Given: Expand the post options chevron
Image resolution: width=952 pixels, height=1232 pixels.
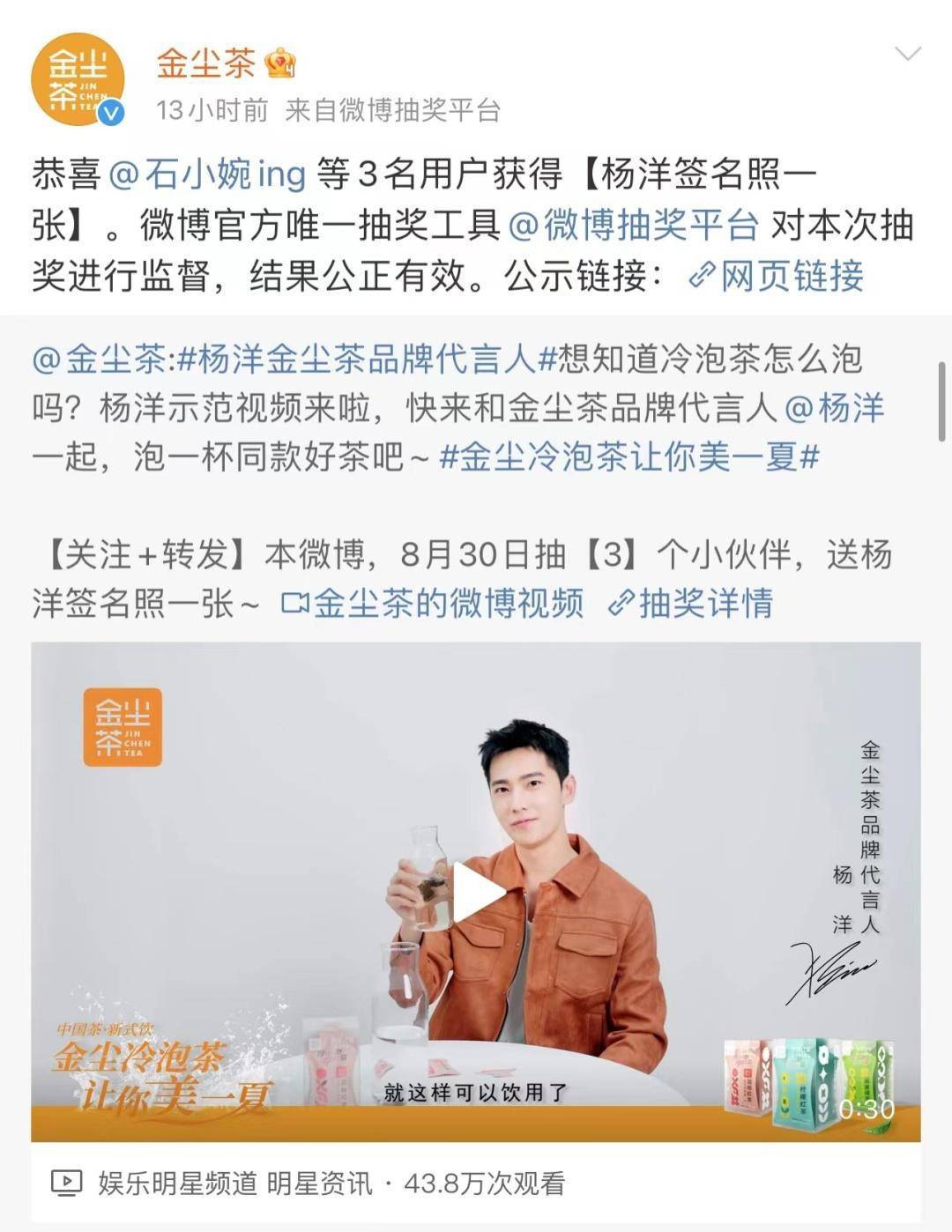Looking at the screenshot, I should click(907, 55).
